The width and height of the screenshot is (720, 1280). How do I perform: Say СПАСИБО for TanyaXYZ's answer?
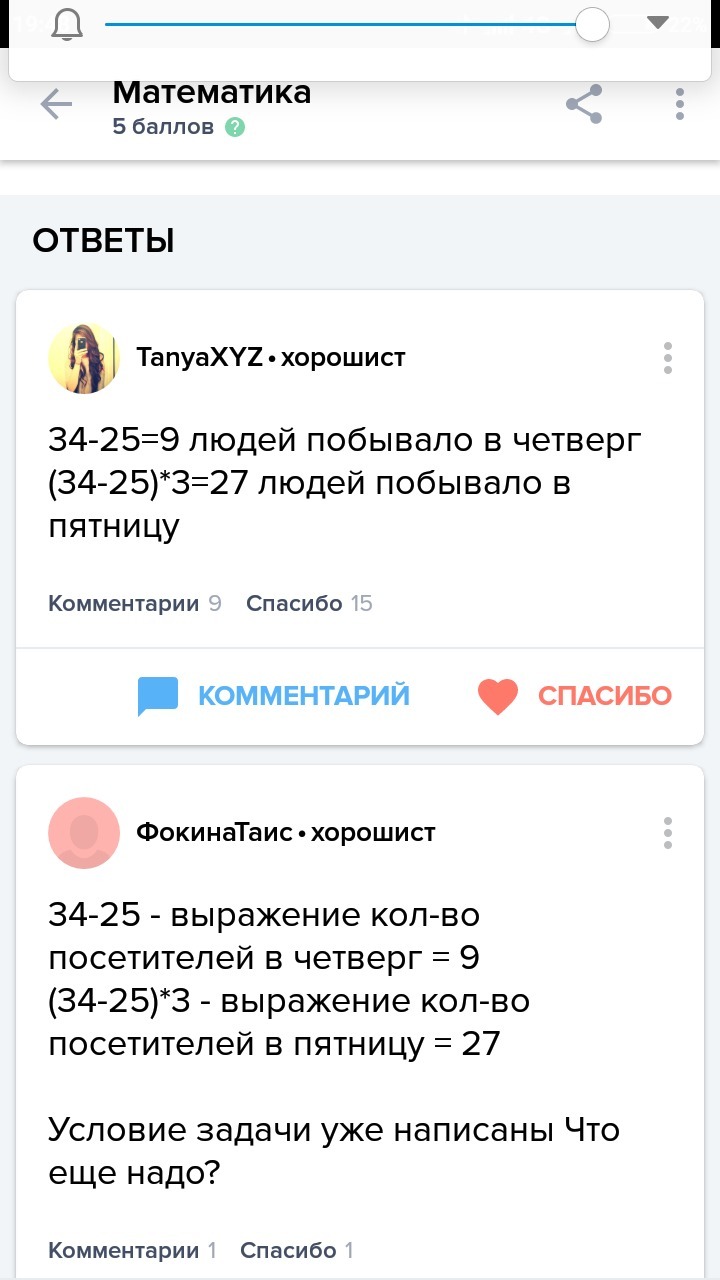click(575, 696)
